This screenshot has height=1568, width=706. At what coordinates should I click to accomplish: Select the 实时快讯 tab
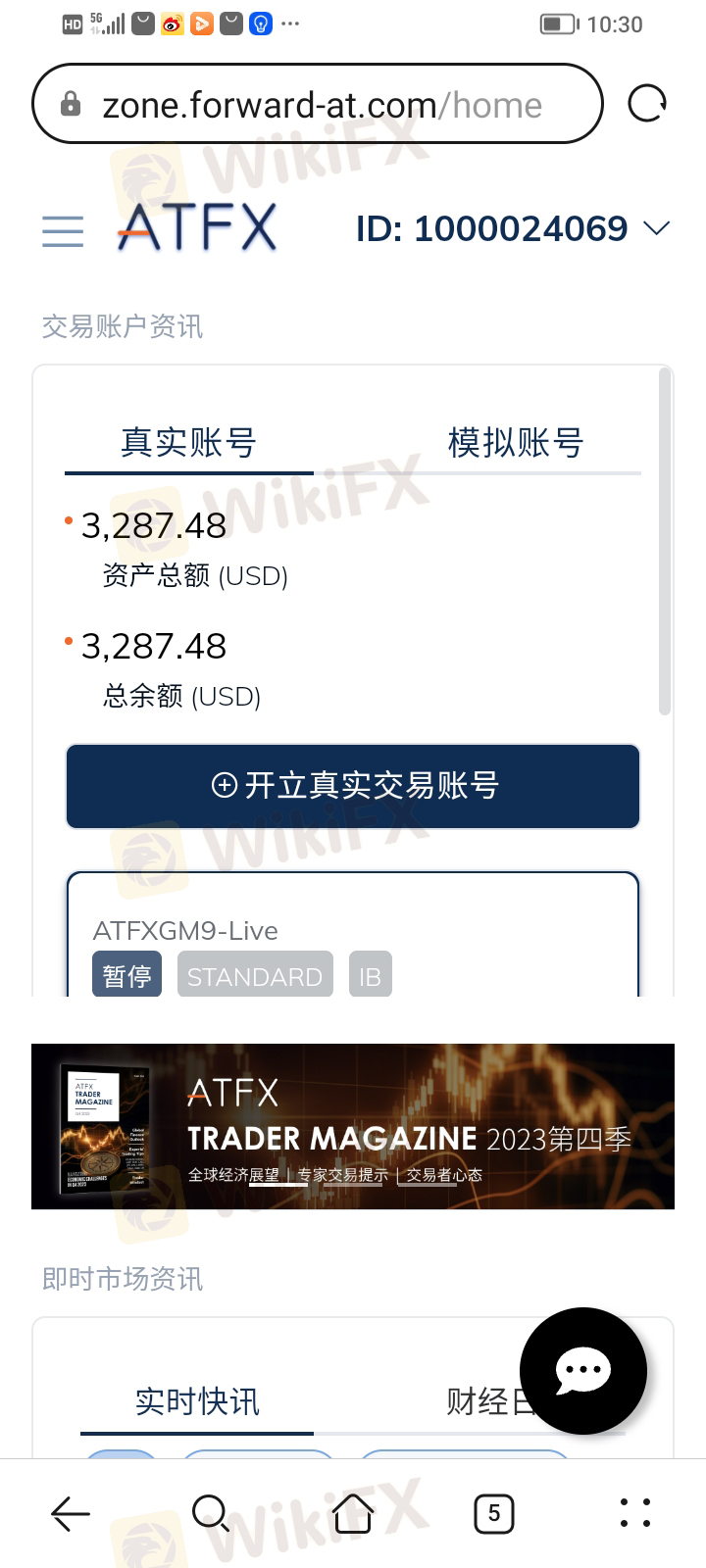coord(197,1401)
